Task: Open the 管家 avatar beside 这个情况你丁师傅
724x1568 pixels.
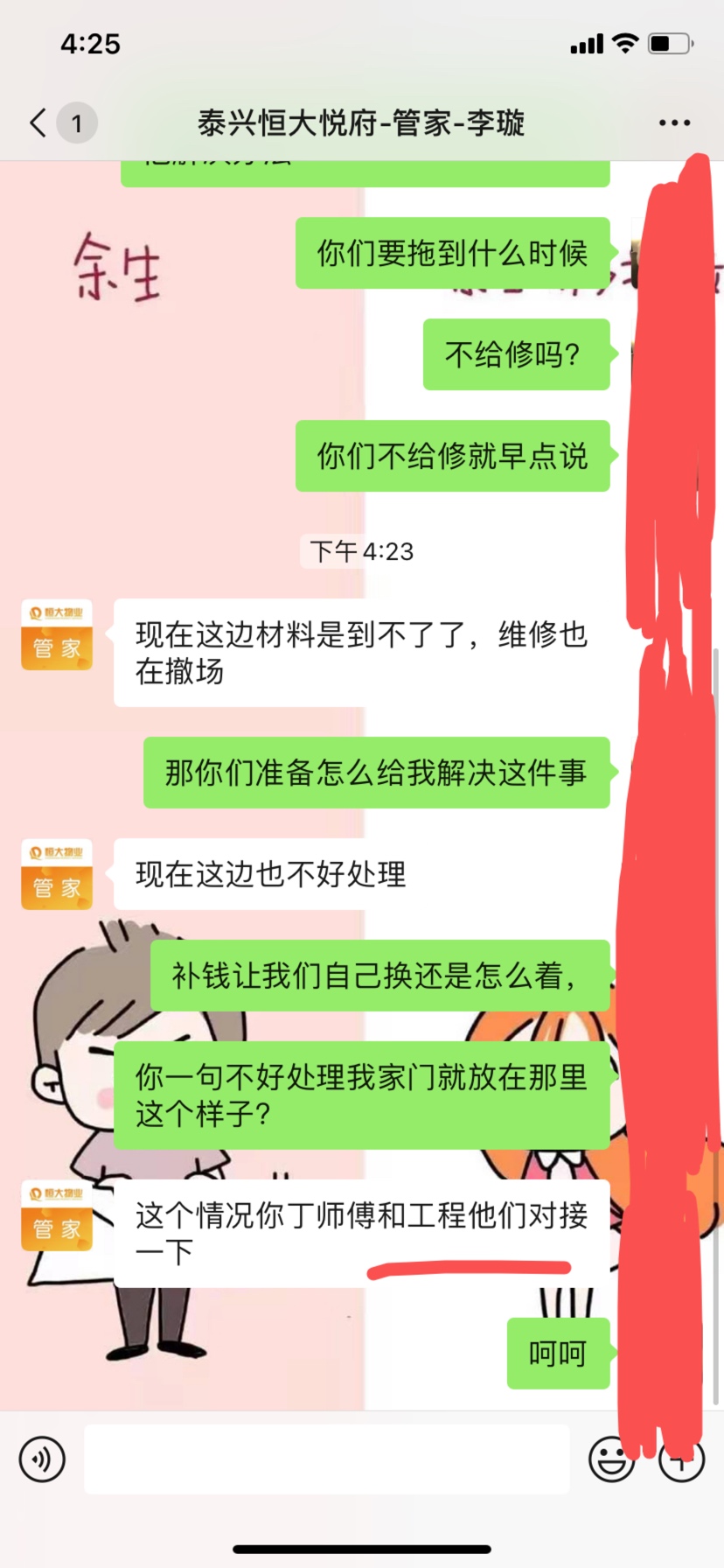Action: click(x=57, y=1215)
